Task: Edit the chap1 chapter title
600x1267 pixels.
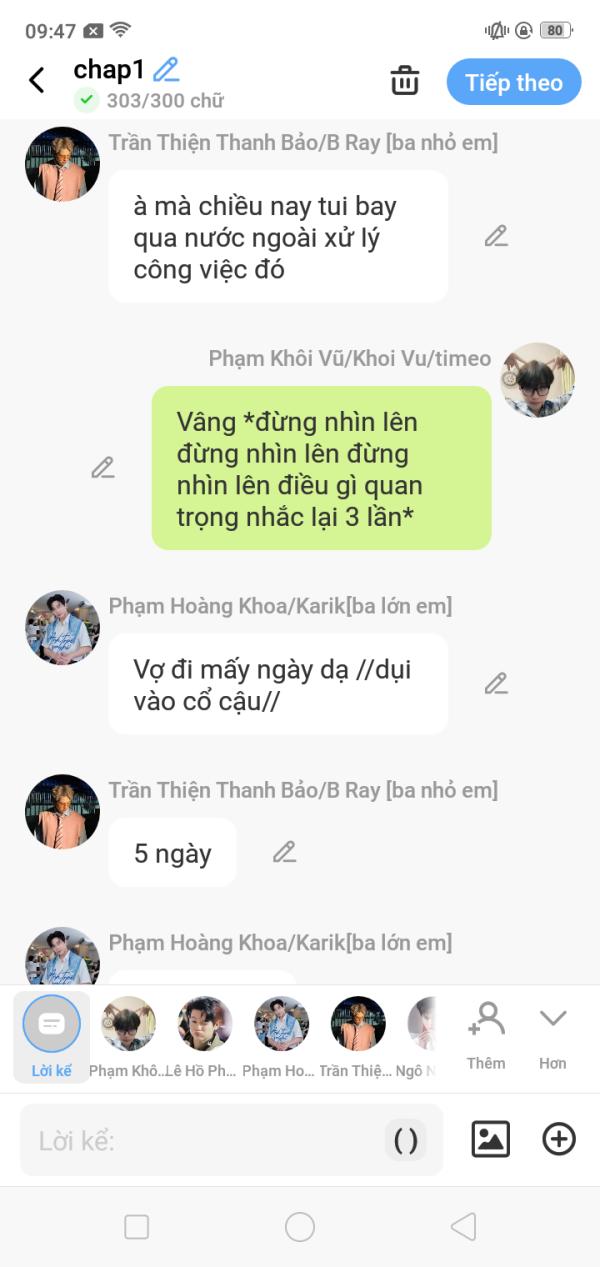Action: tap(166, 69)
